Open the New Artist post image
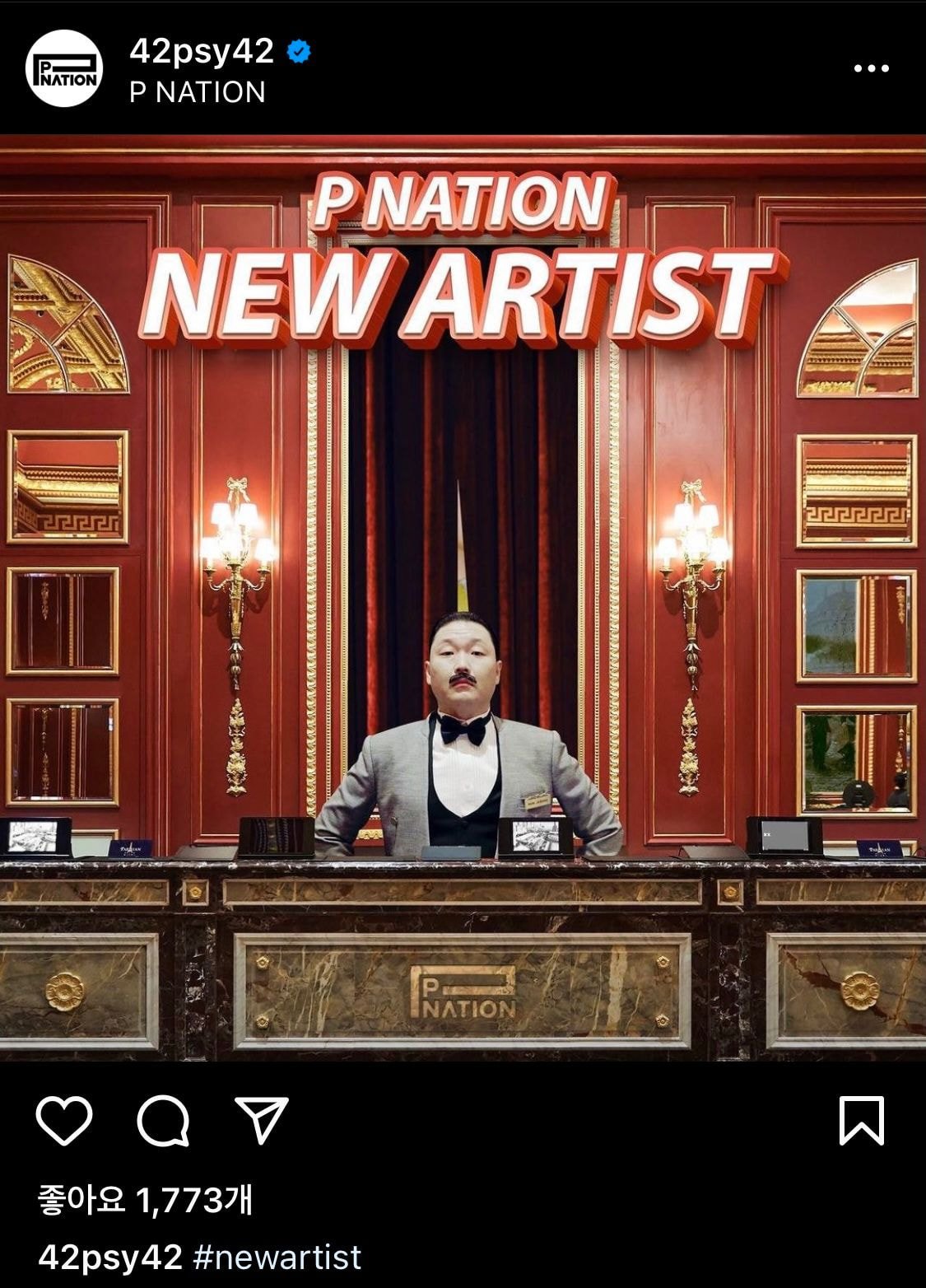926x1288 pixels. (463, 597)
